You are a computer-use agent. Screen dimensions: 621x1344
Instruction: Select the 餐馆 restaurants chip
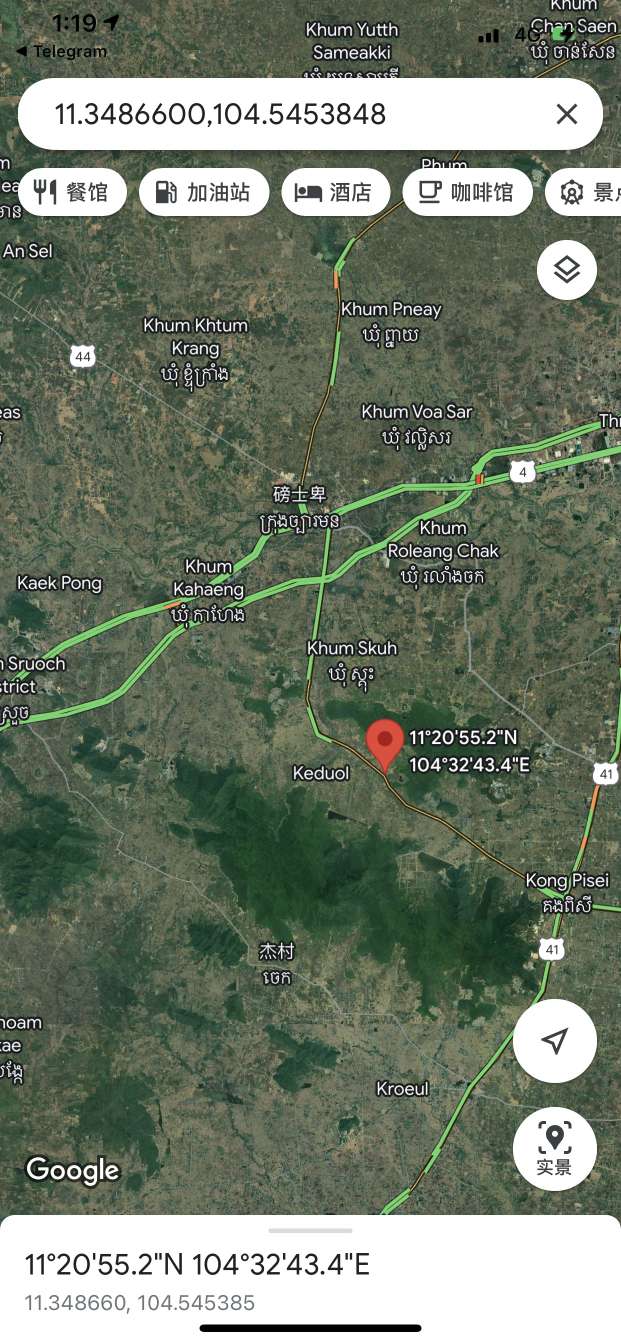71,192
